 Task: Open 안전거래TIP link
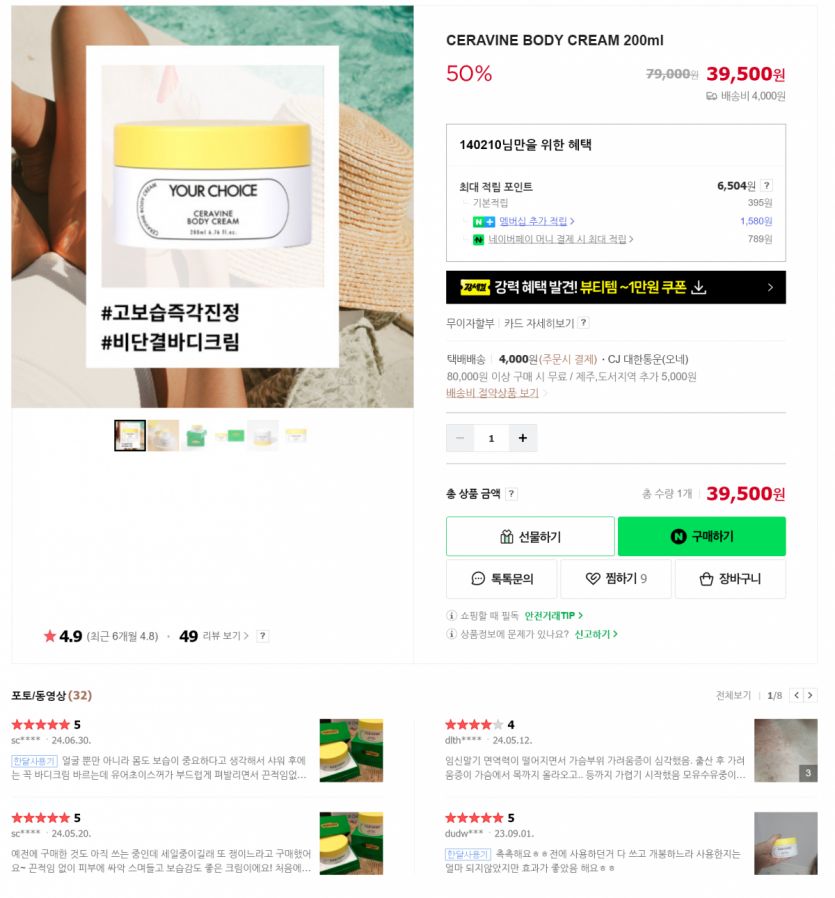click(x=553, y=615)
